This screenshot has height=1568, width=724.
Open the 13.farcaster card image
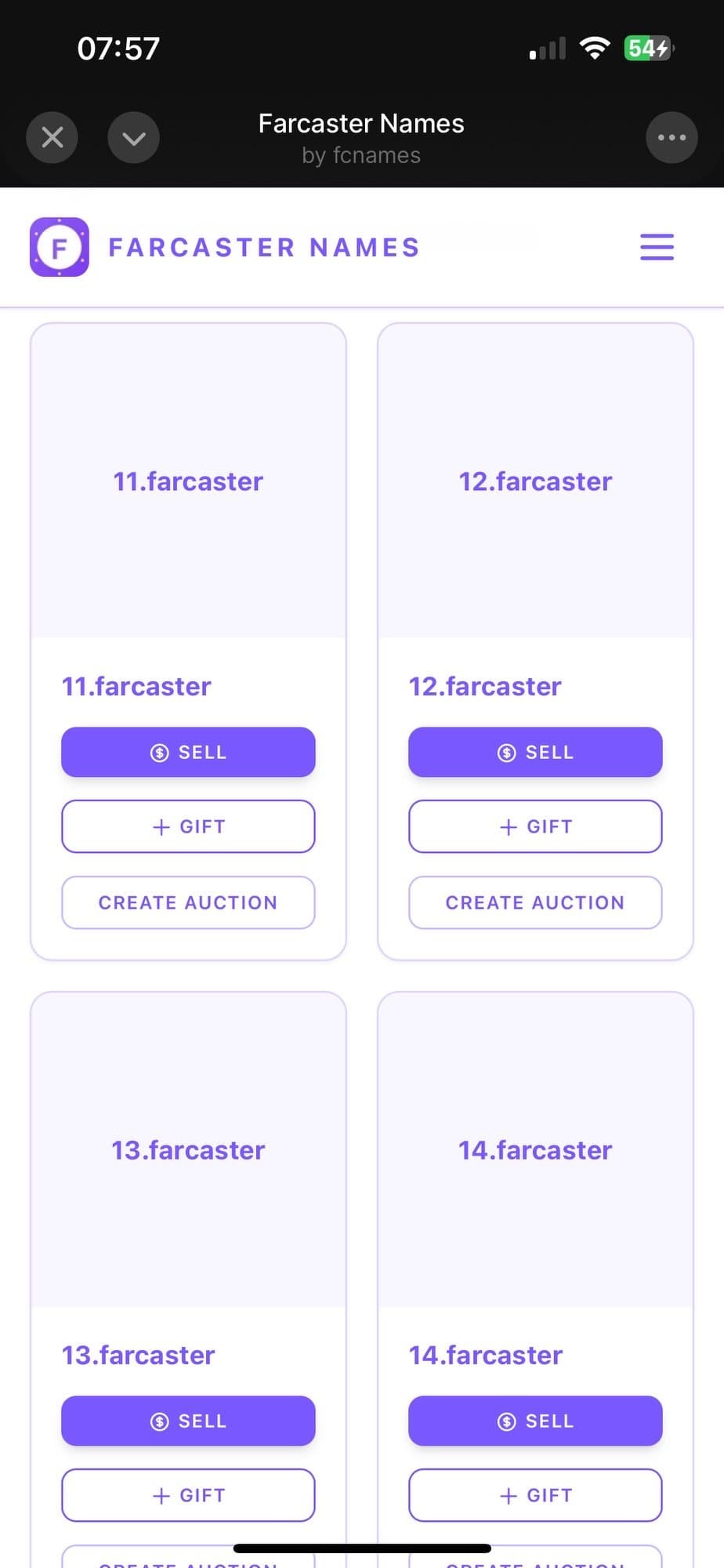(188, 1149)
